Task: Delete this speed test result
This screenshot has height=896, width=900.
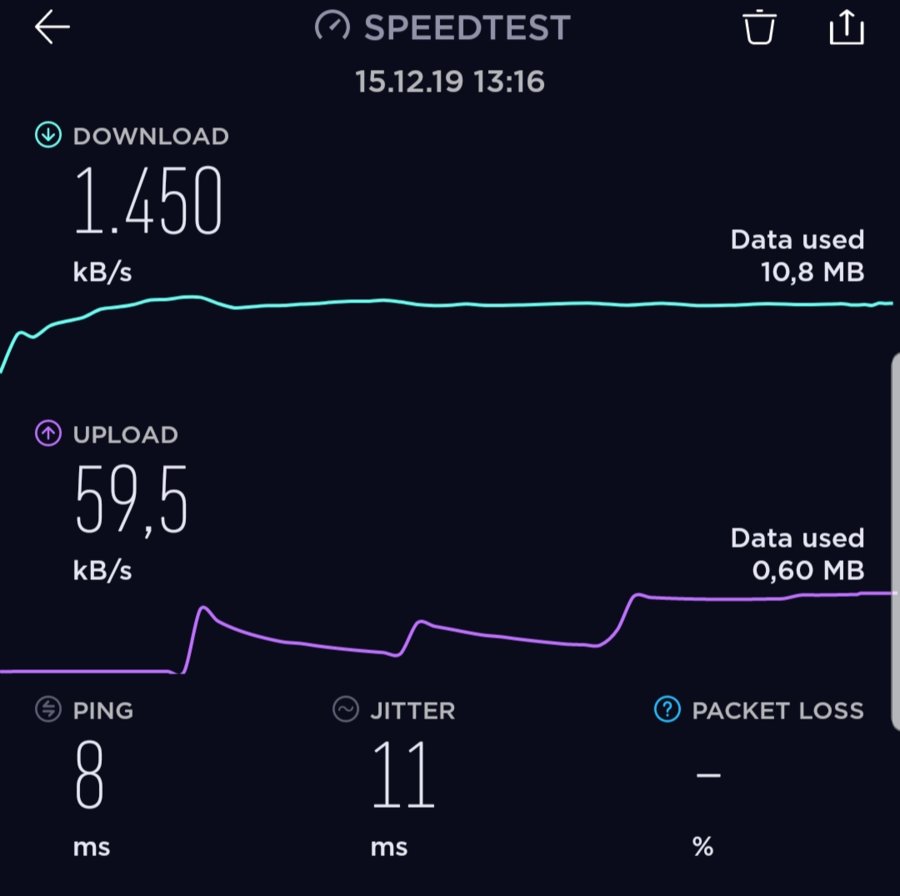Action: [760, 28]
